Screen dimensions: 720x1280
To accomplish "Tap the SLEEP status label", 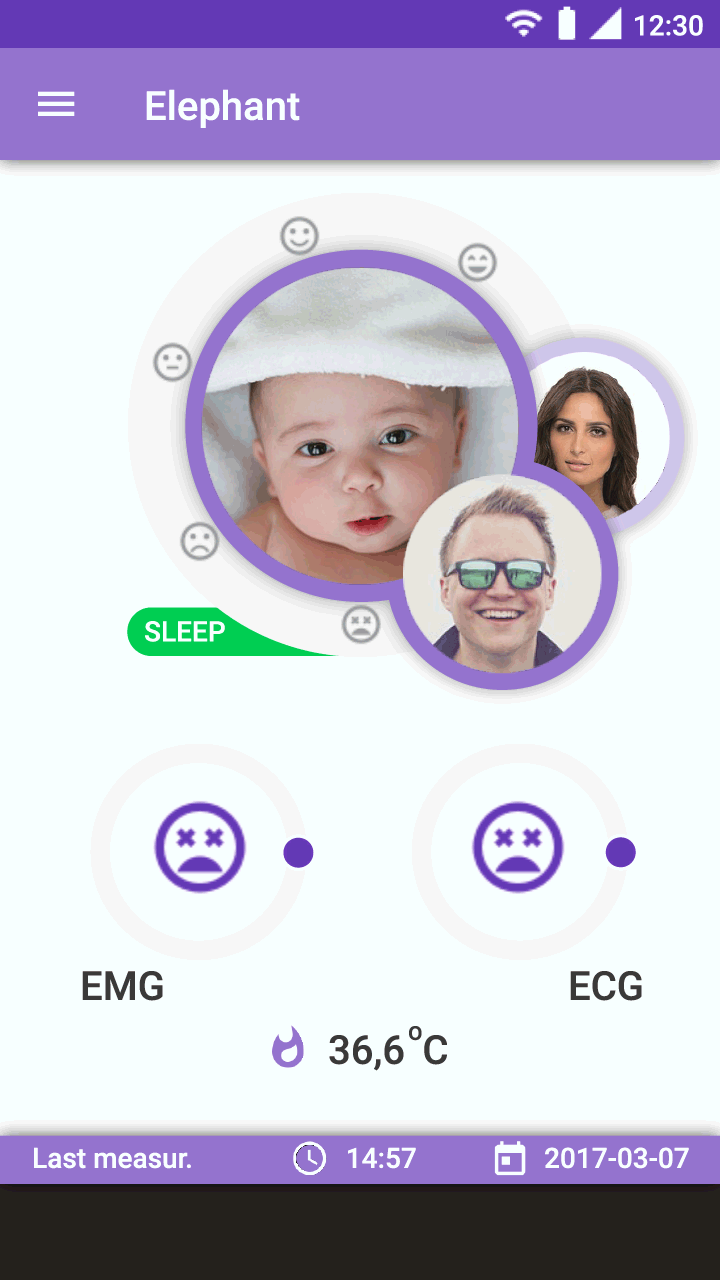I will (x=186, y=632).
